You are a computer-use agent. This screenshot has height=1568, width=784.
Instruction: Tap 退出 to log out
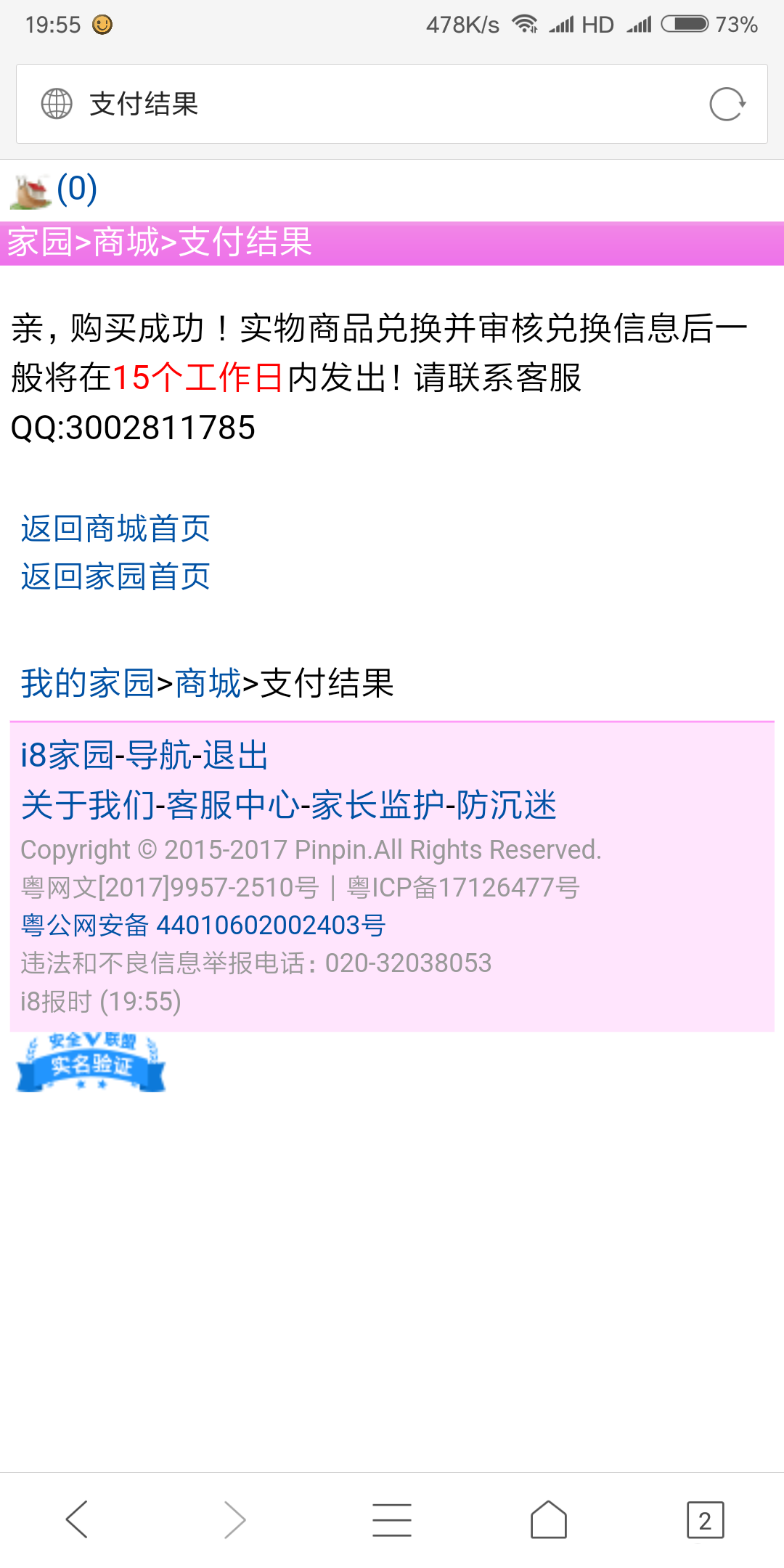(x=235, y=755)
